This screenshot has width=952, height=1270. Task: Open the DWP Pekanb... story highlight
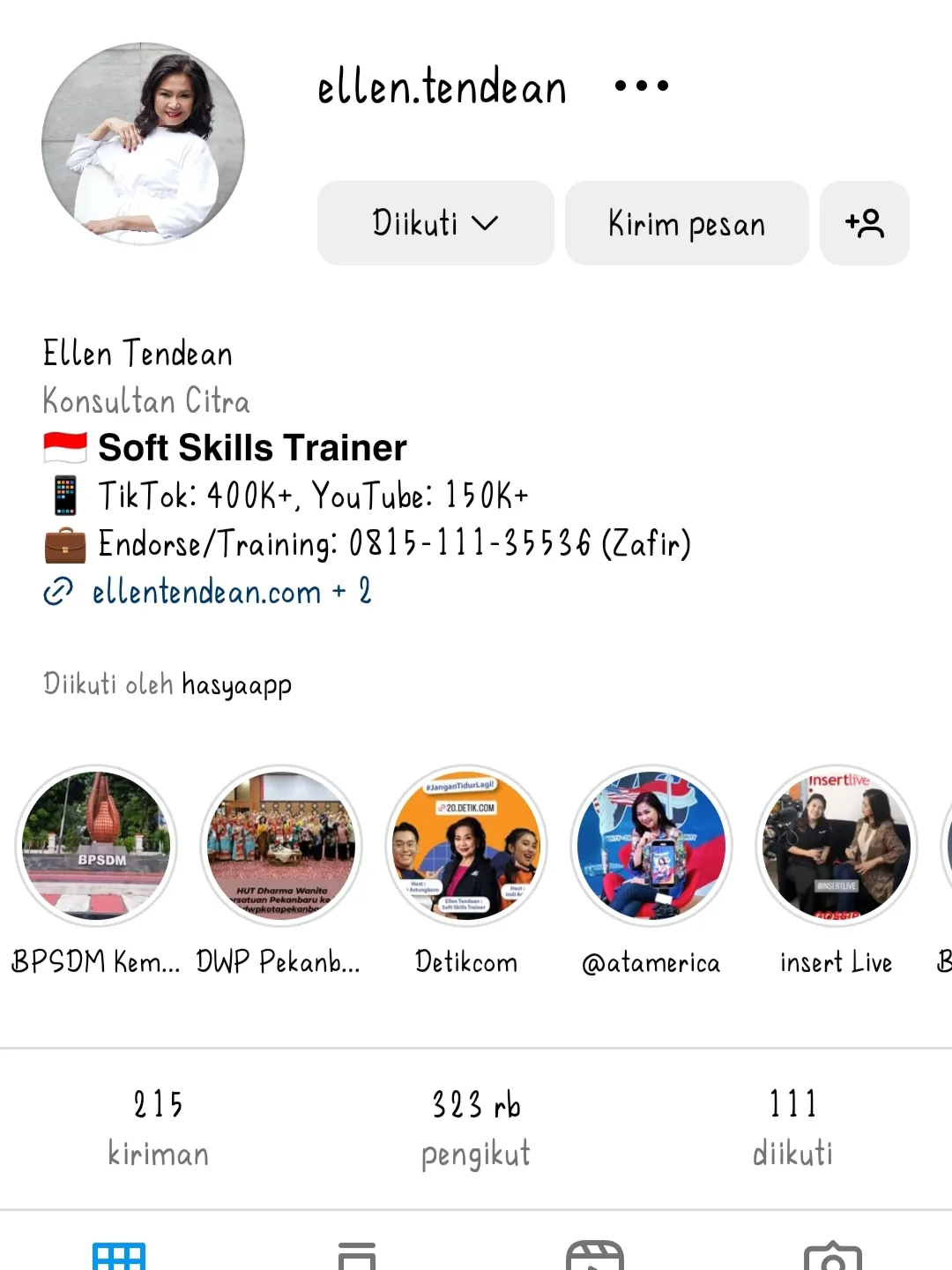click(x=281, y=845)
